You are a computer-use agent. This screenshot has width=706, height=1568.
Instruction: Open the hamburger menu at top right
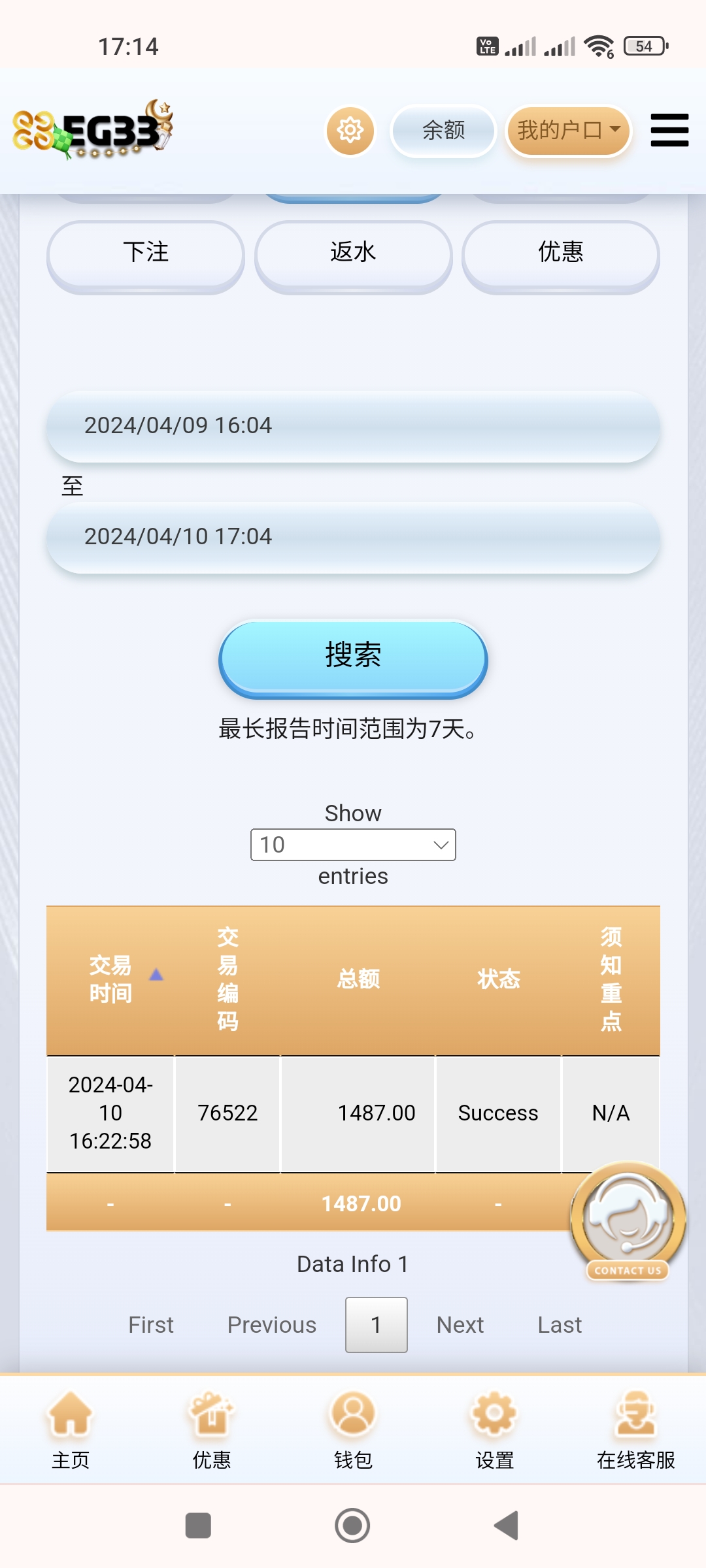(x=669, y=131)
